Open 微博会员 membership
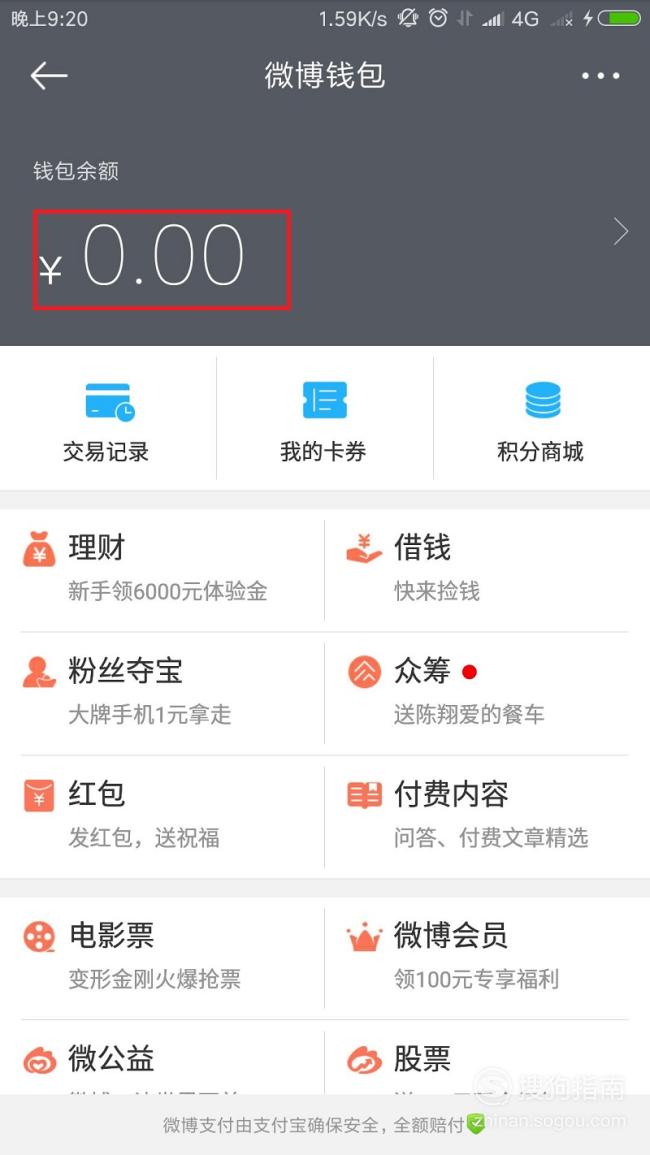Screen dimensions: 650x1155 [x=487, y=957]
